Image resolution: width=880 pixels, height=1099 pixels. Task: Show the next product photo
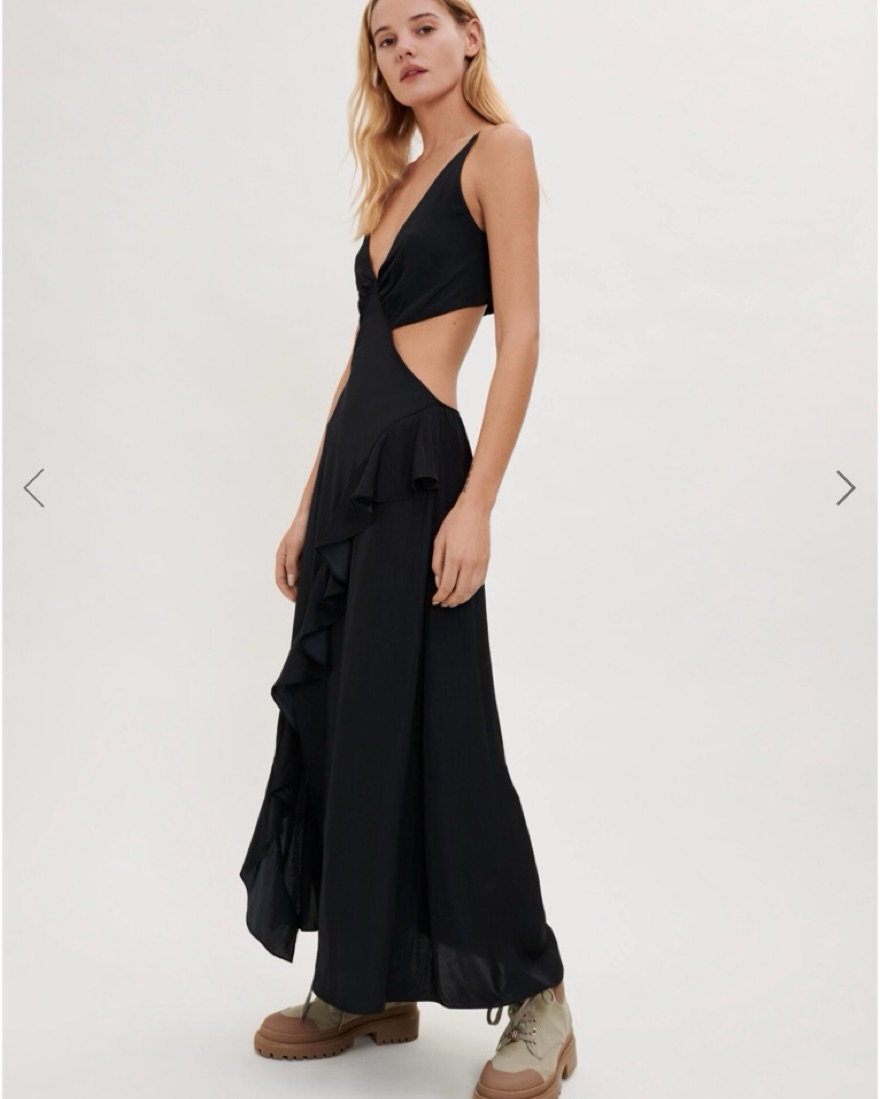click(845, 488)
